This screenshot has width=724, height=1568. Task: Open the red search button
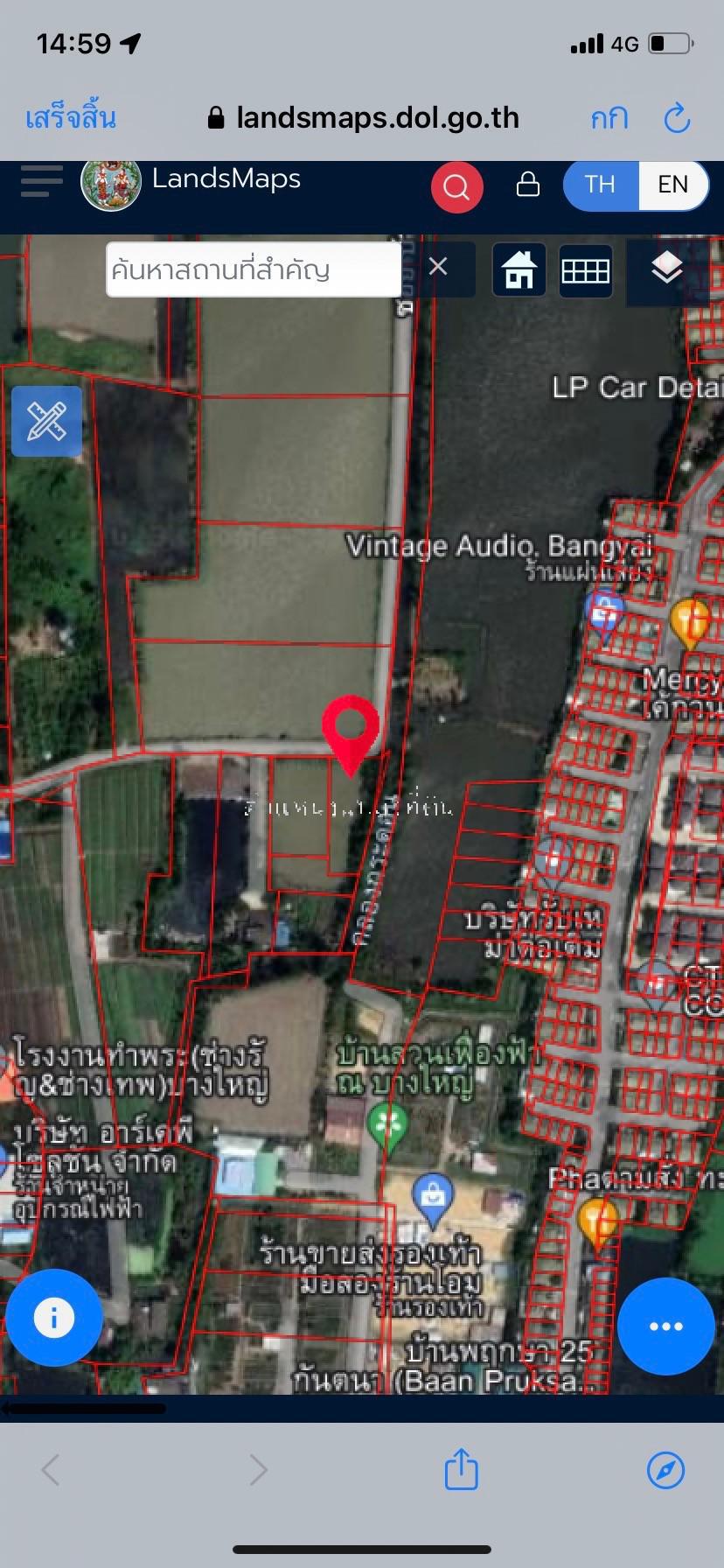(x=456, y=186)
